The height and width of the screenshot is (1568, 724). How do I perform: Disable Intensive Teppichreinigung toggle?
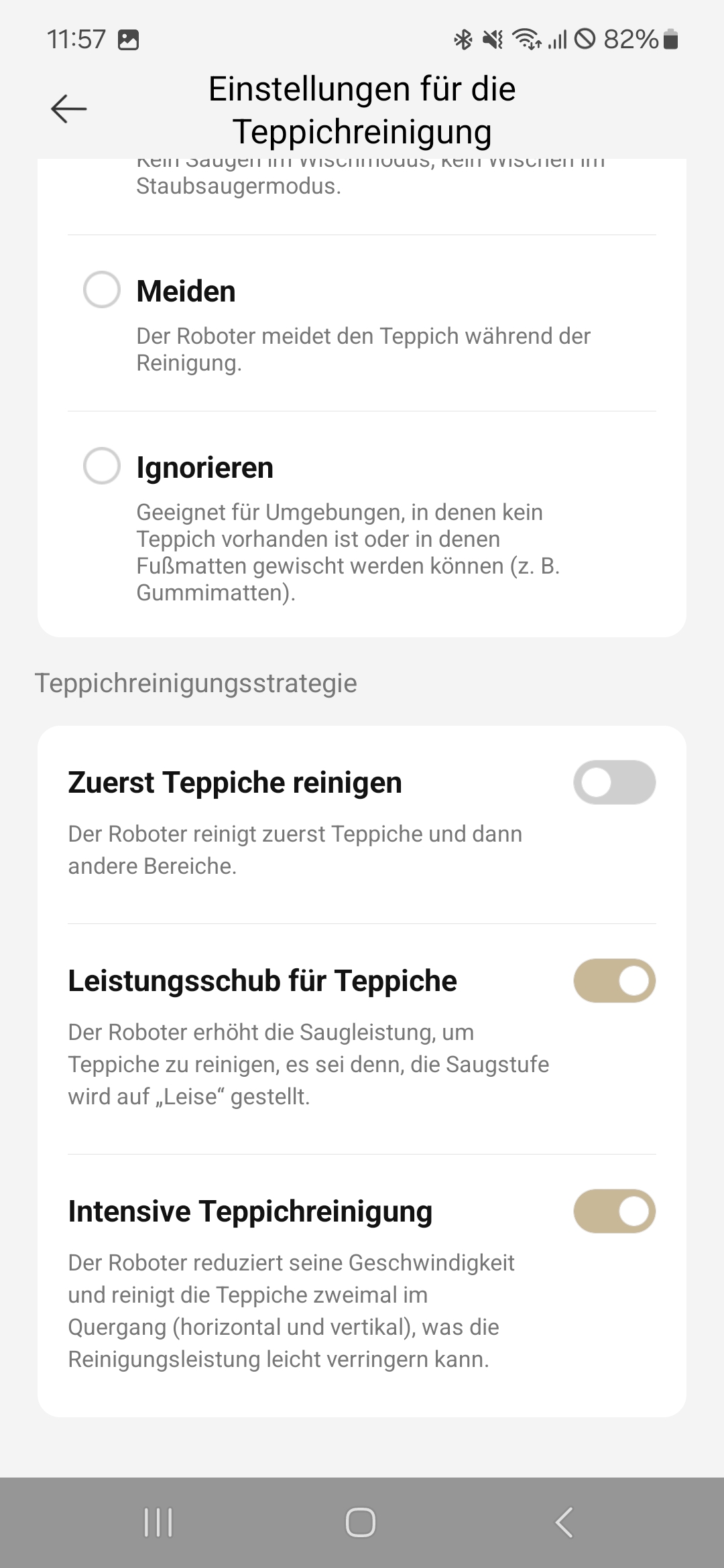tap(614, 1211)
